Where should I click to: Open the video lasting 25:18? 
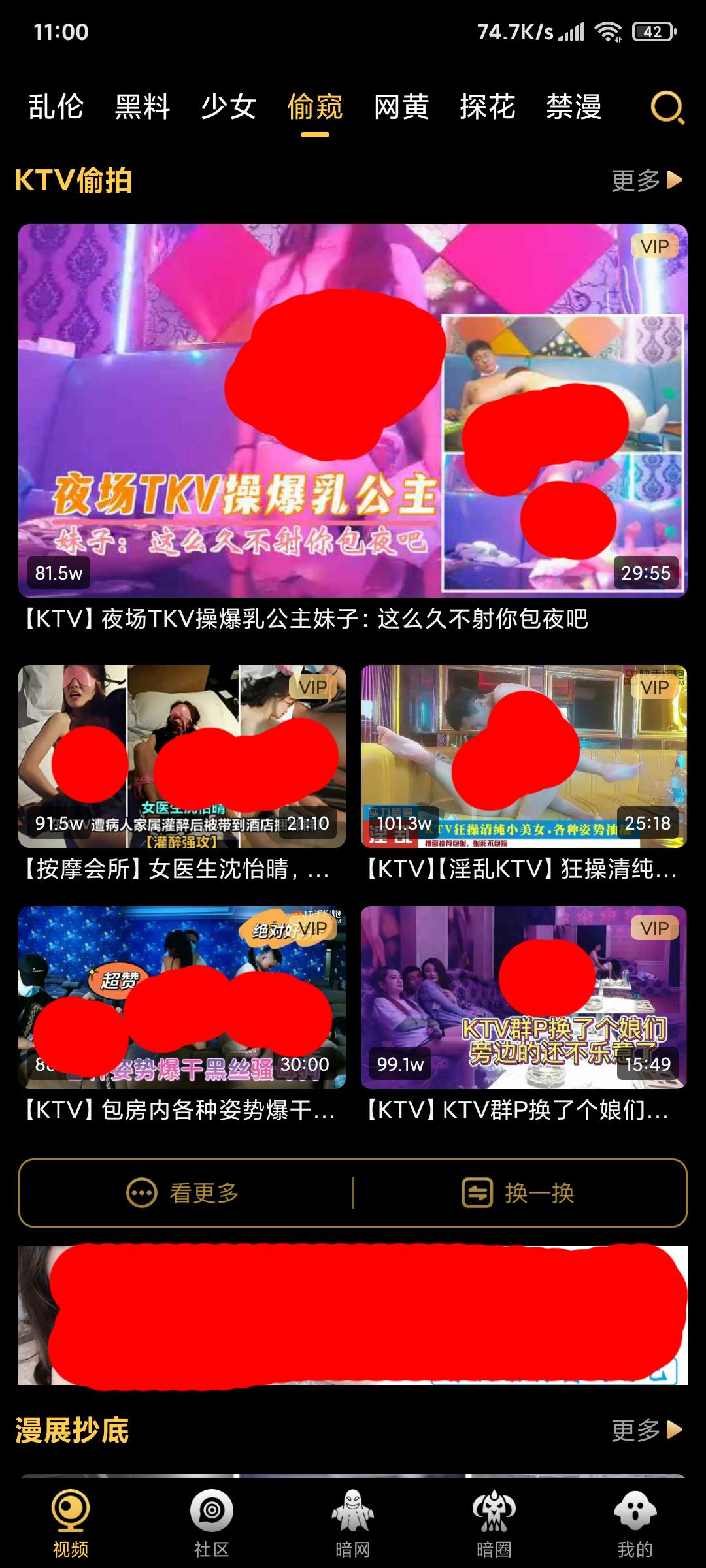click(524, 756)
